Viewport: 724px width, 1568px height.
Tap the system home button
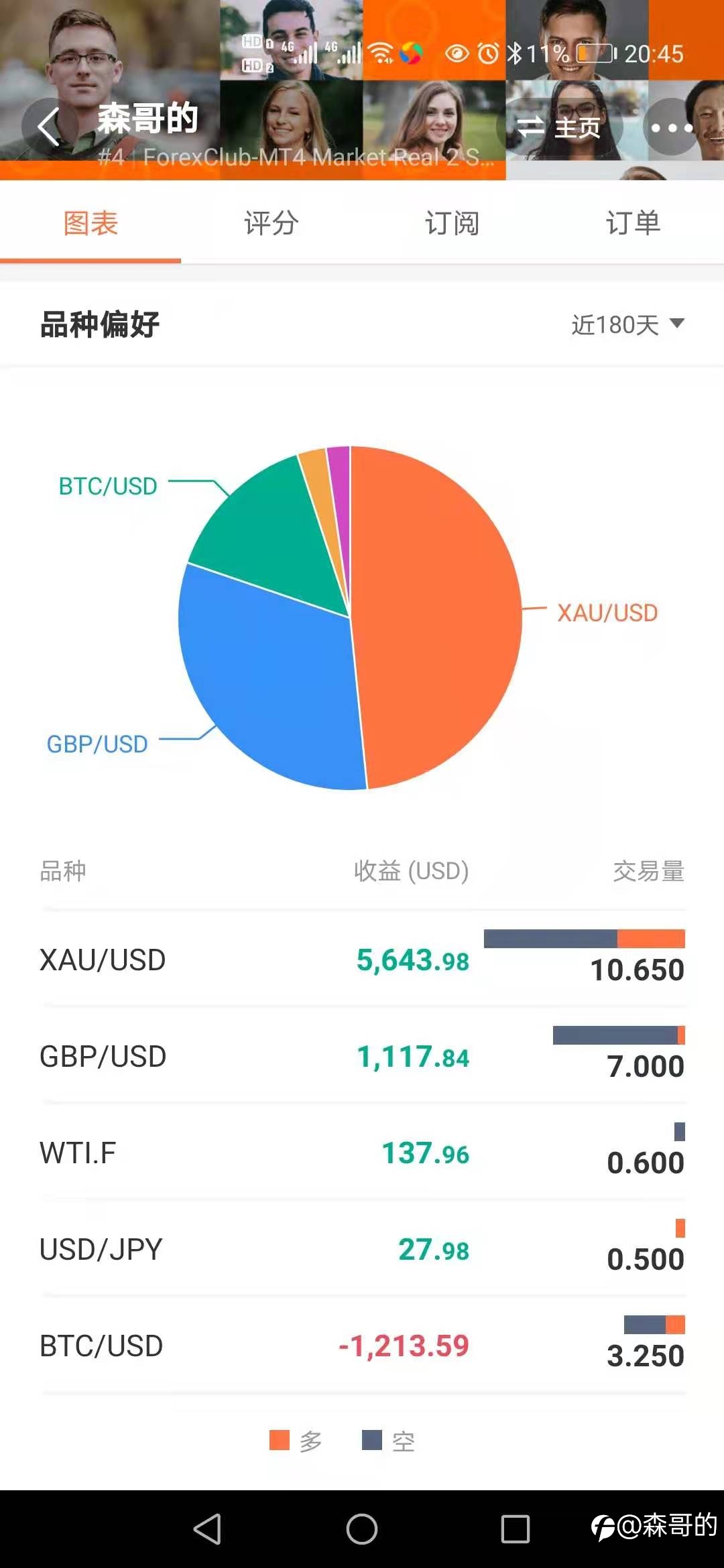coord(362,1529)
